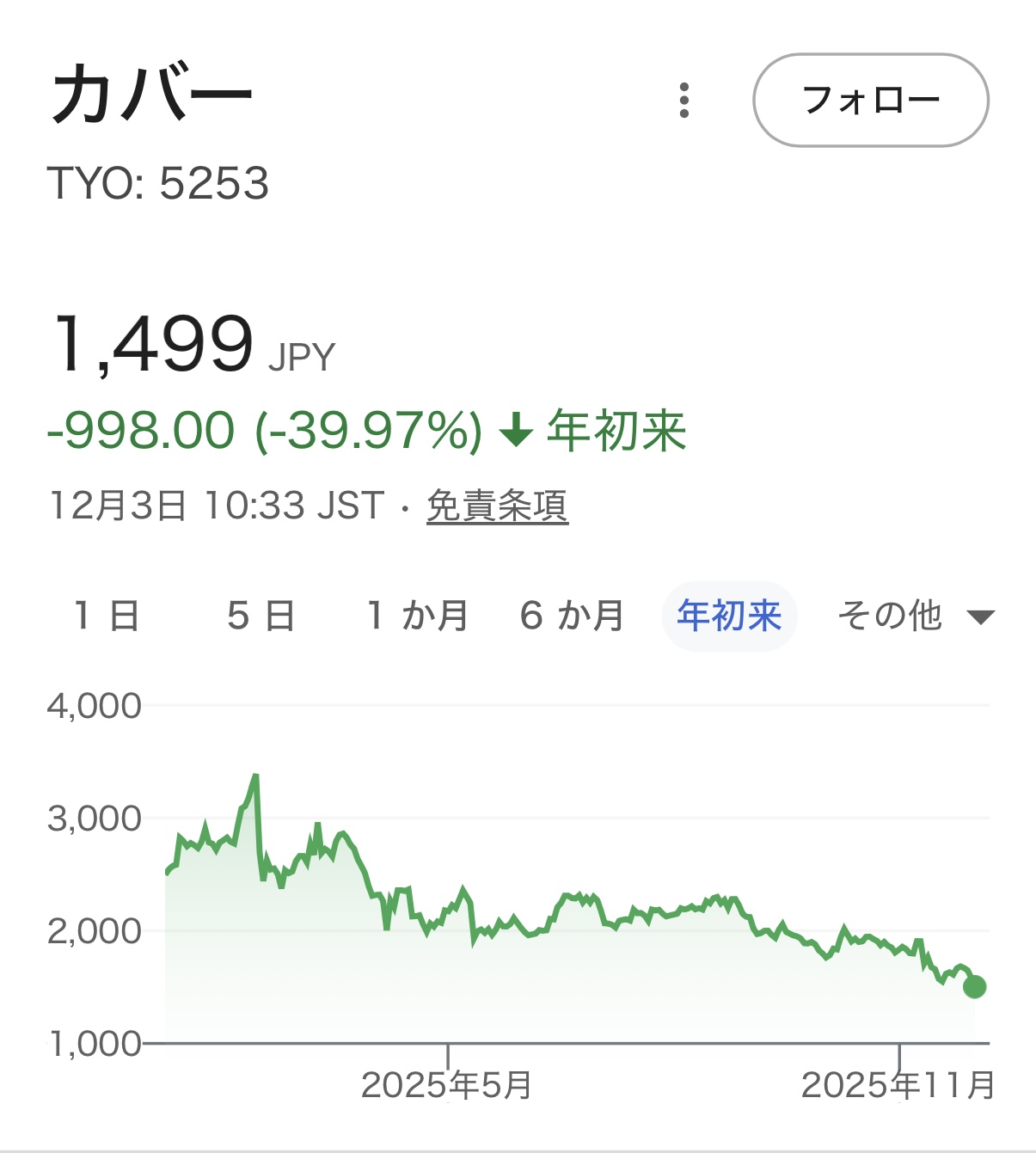Screen dimensions: 1036x1153
Task: Open the 免責条項 disclaimer link
Action: [497, 506]
